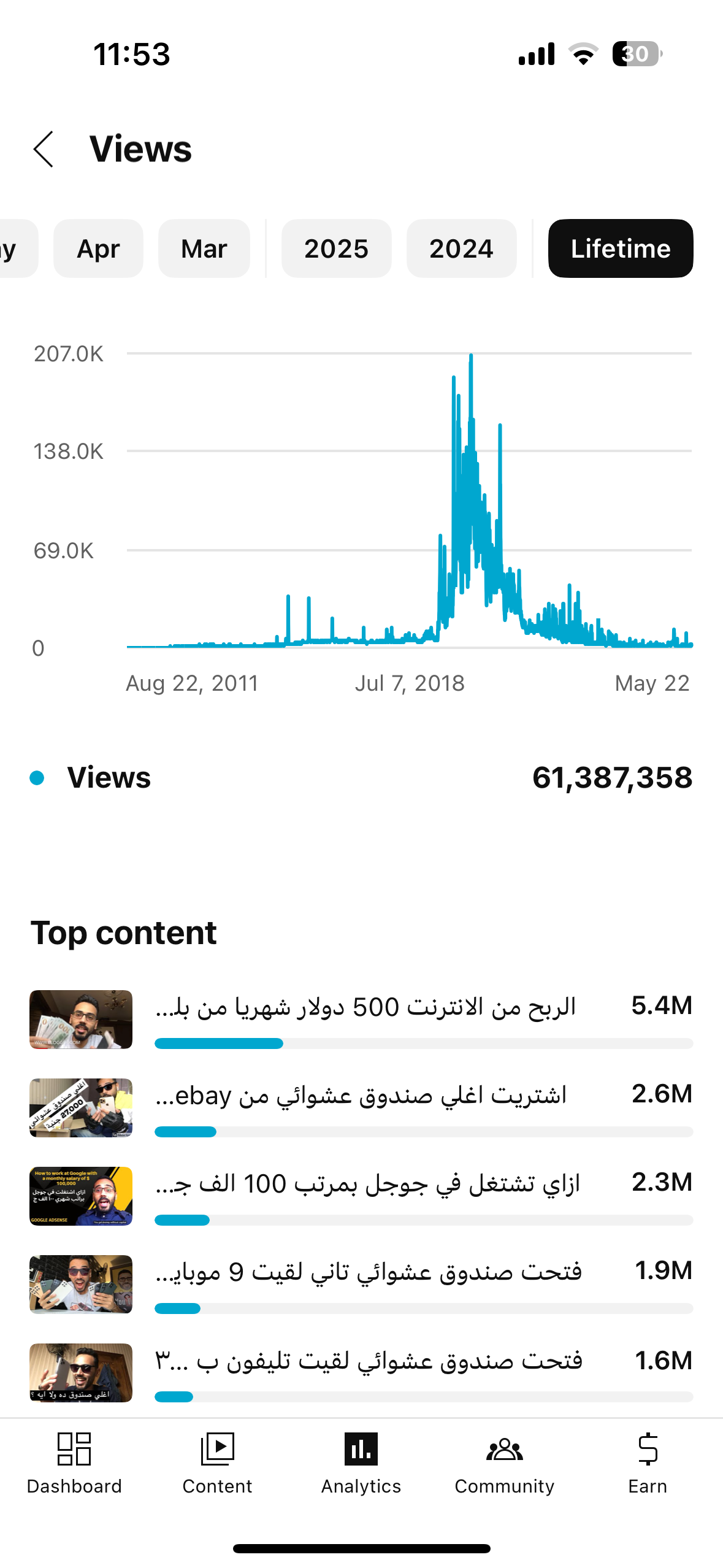The image size is (723, 1568).
Task: Go to the Community tab
Action: point(504,1463)
